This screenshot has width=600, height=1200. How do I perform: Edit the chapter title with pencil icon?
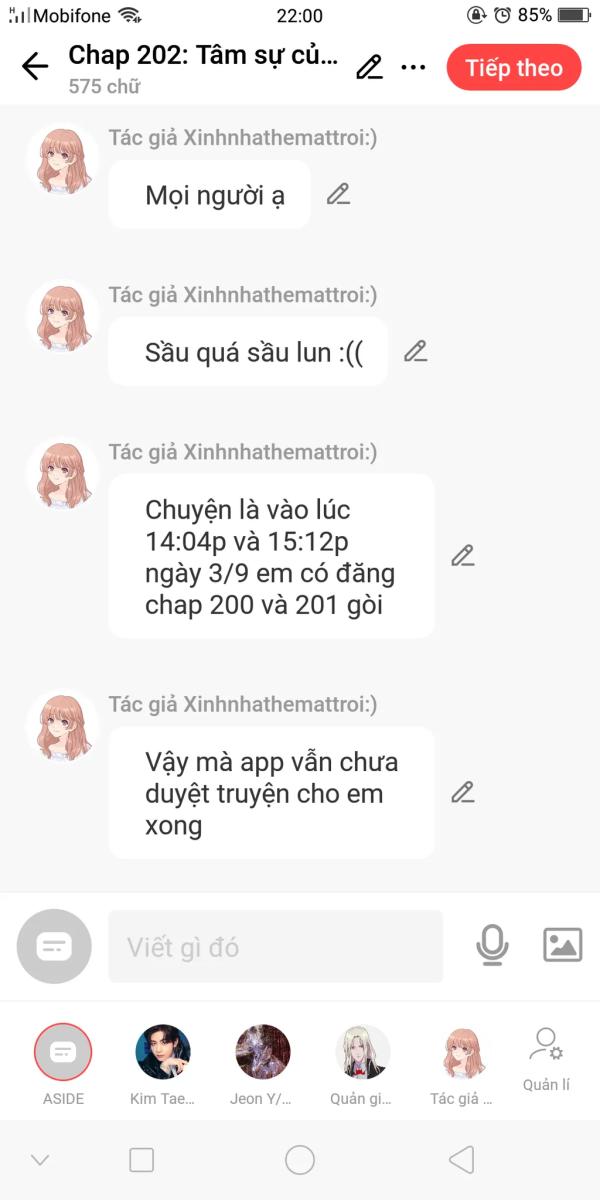[x=369, y=67]
